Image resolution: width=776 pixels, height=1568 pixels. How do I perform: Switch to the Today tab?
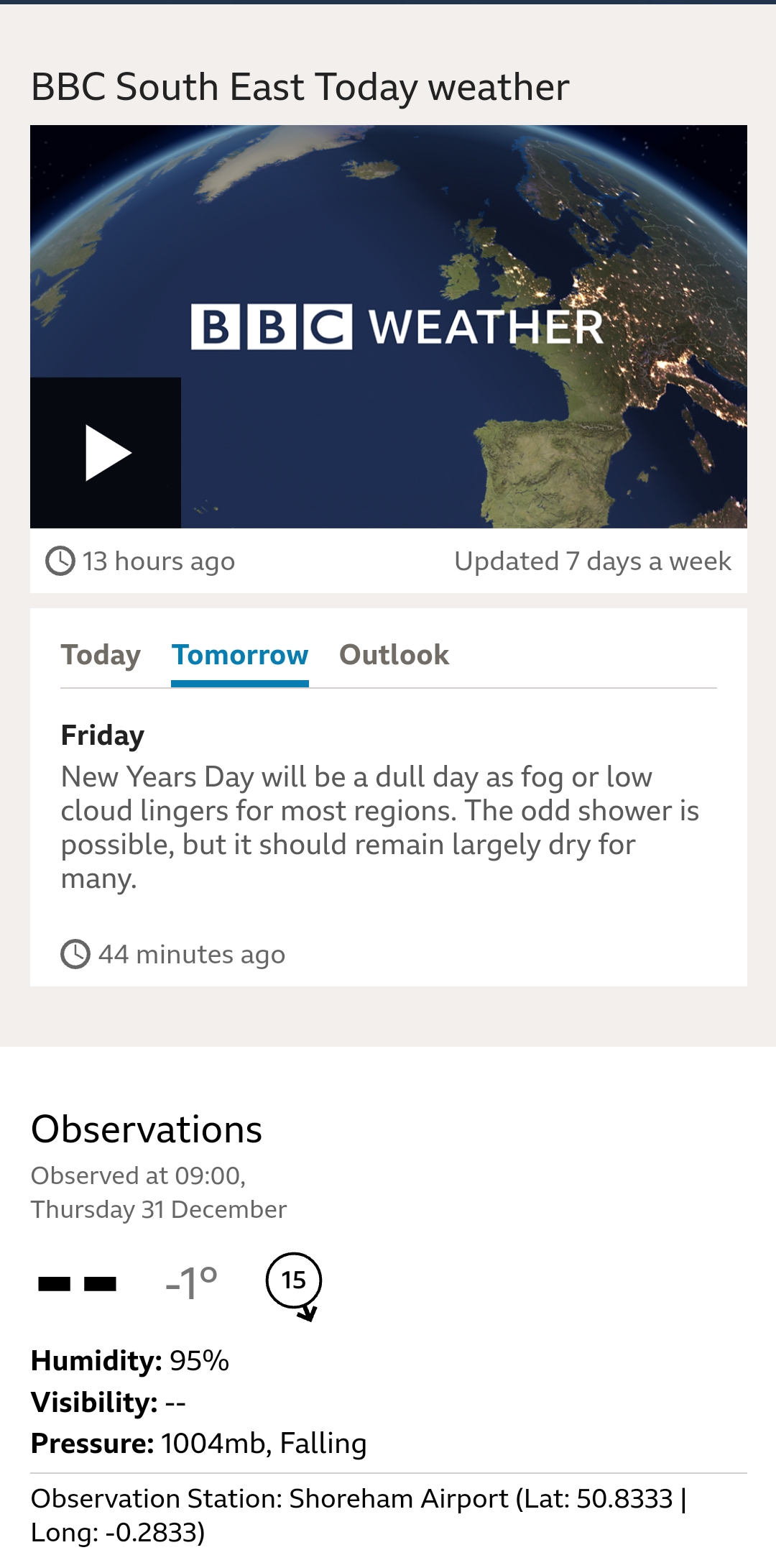[x=101, y=655]
